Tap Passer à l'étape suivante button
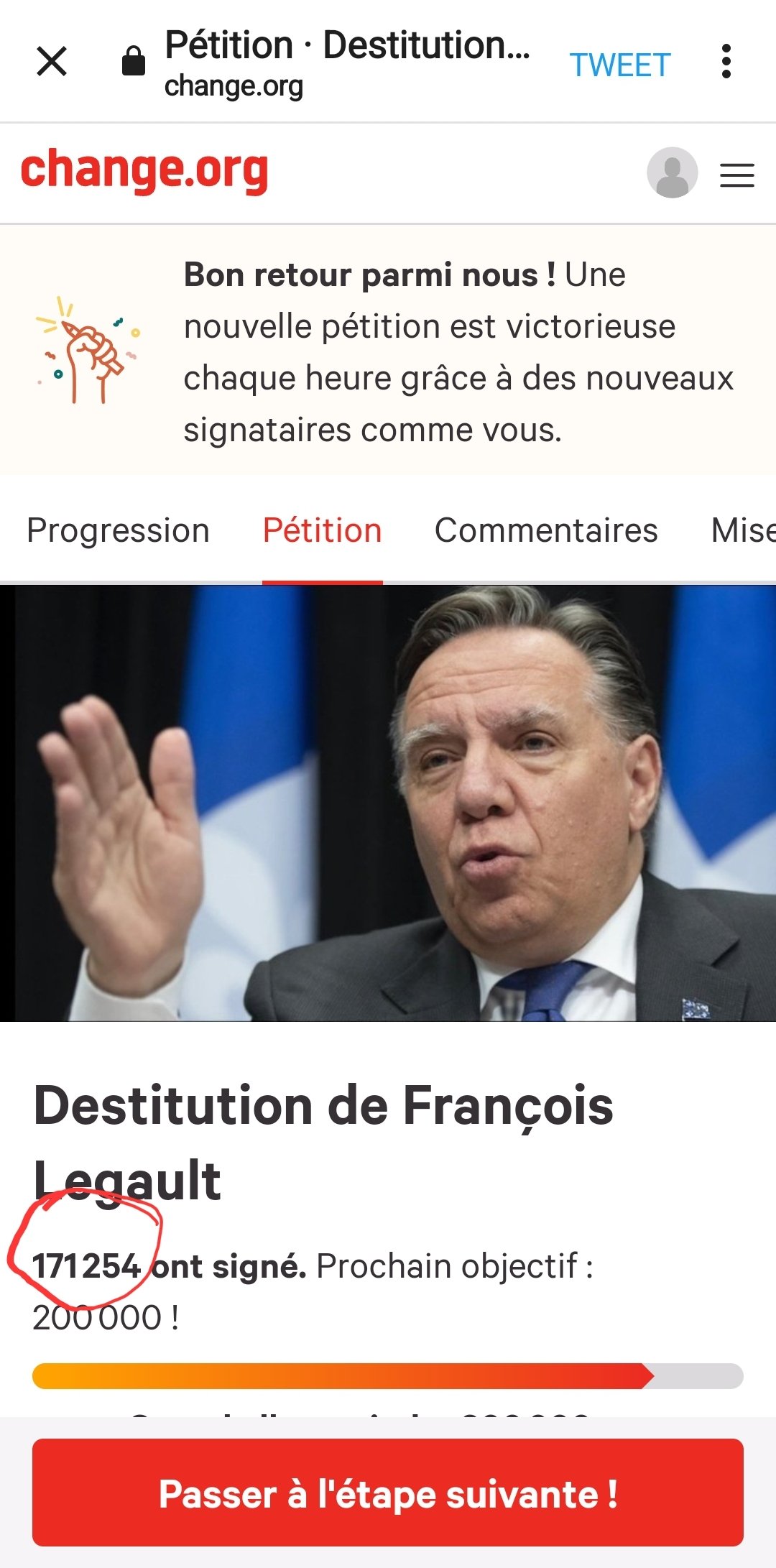 (388, 1493)
